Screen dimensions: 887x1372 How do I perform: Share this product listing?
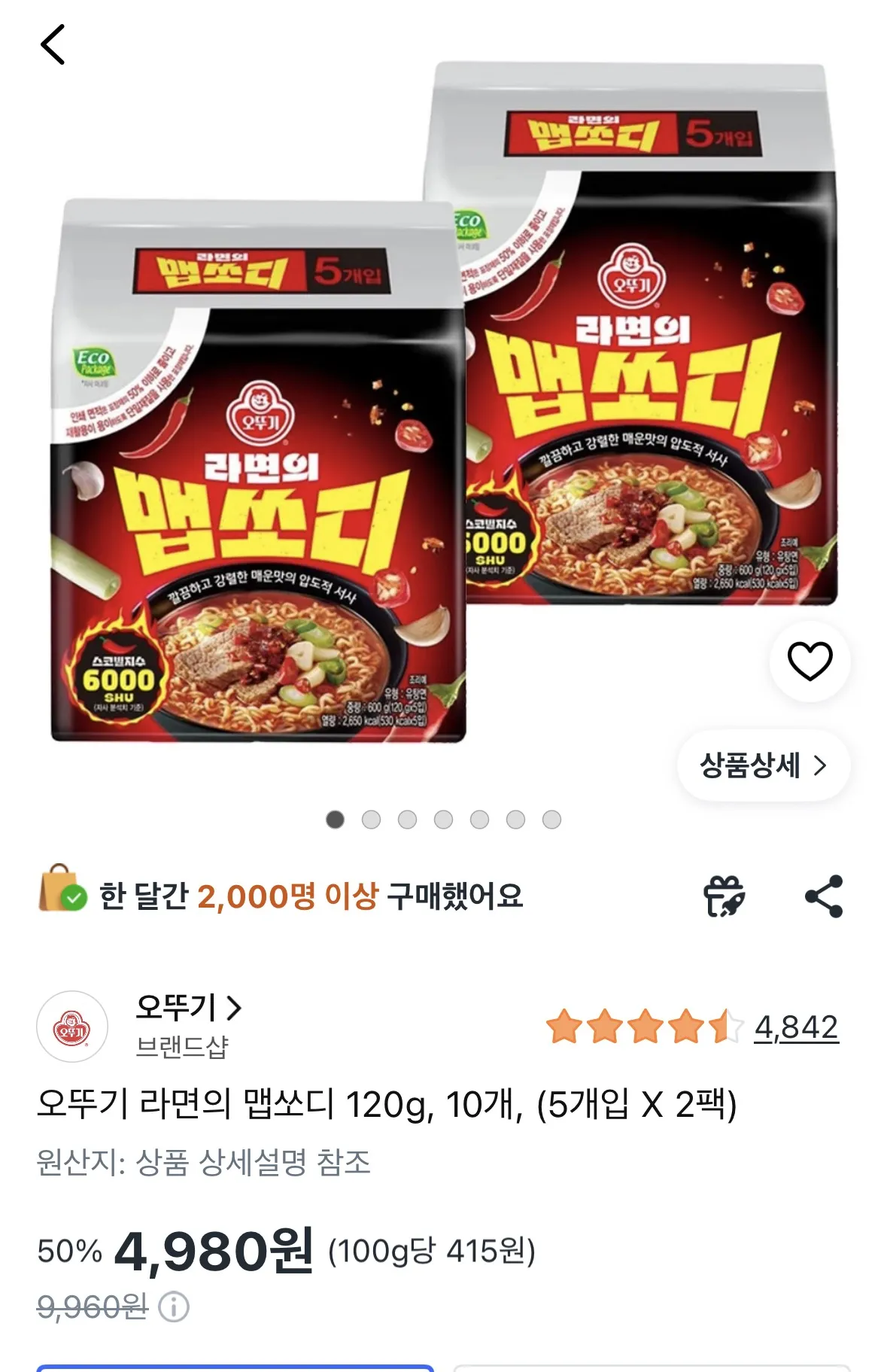824,896
